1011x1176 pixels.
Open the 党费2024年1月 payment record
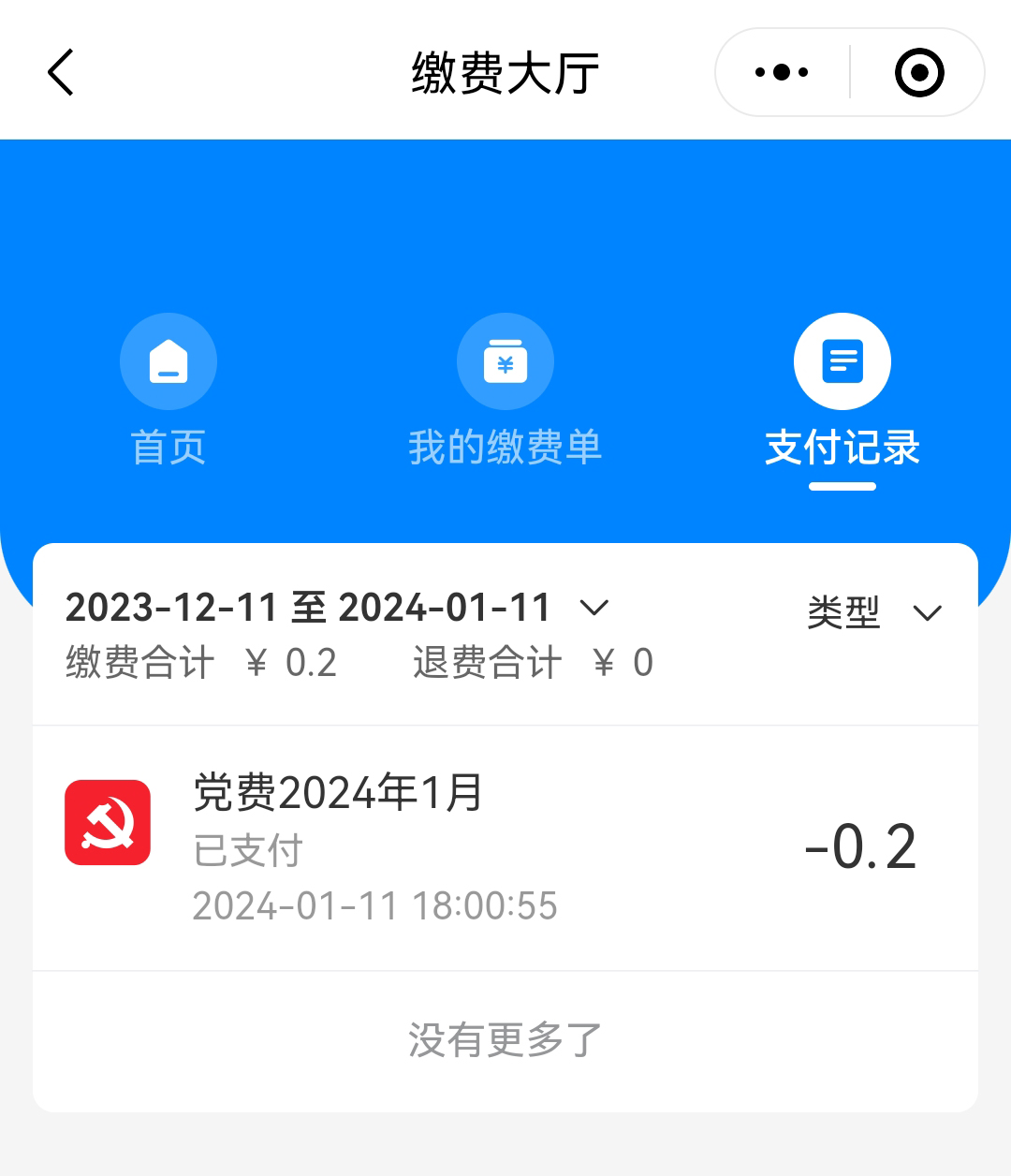(505, 848)
